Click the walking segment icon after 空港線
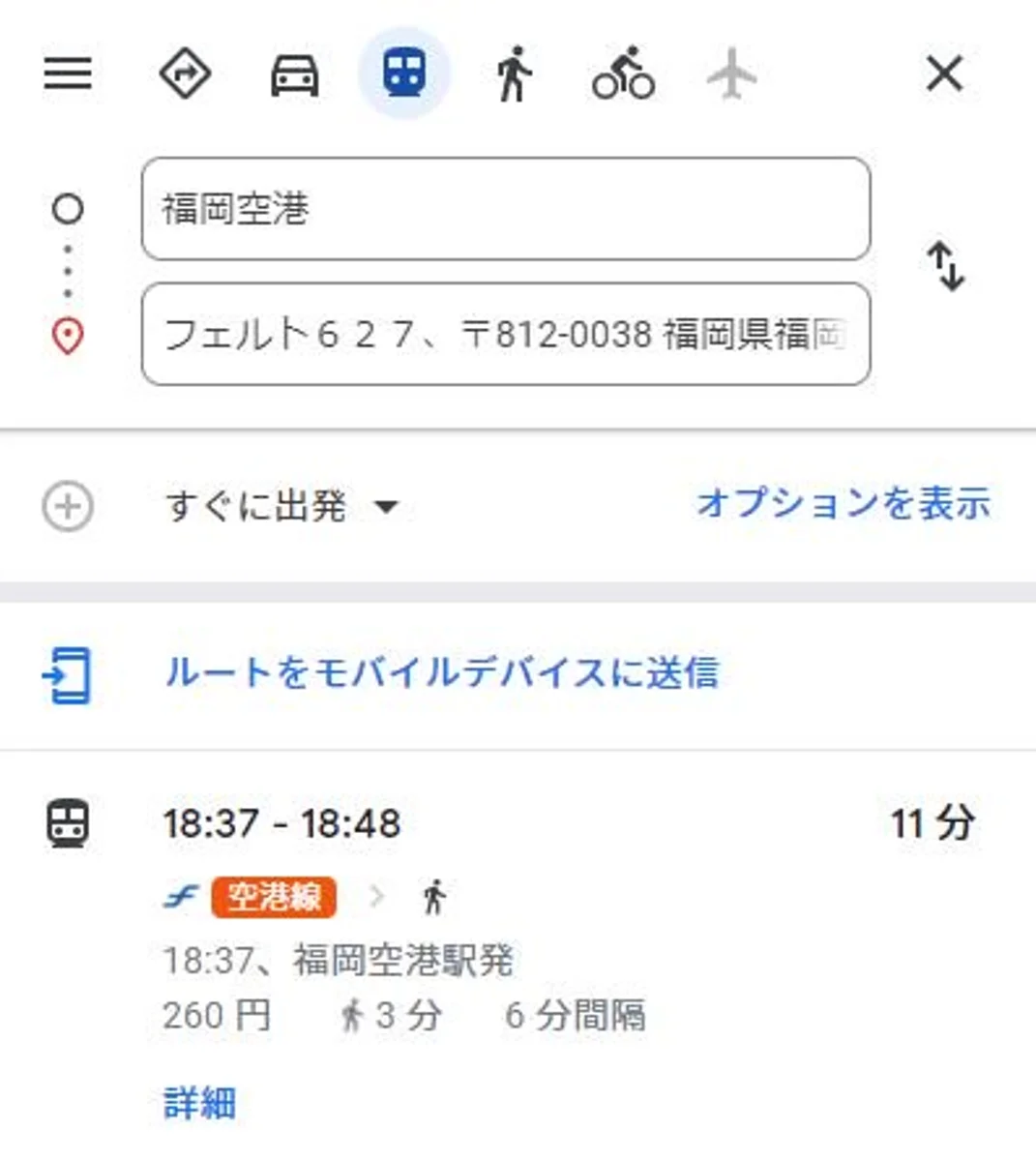Image resolution: width=1036 pixels, height=1161 pixels. pos(437,895)
